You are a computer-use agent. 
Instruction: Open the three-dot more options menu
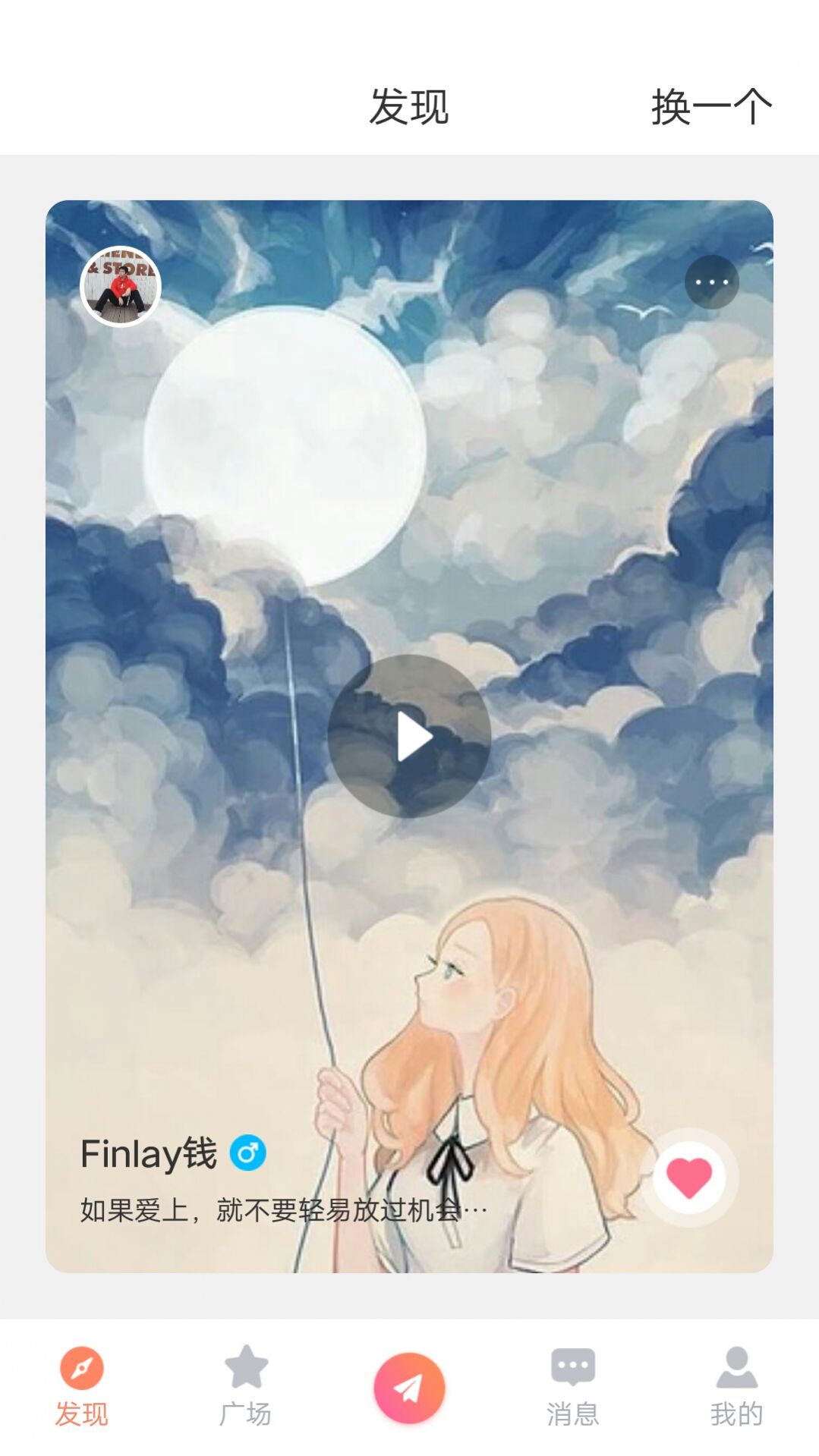[711, 282]
